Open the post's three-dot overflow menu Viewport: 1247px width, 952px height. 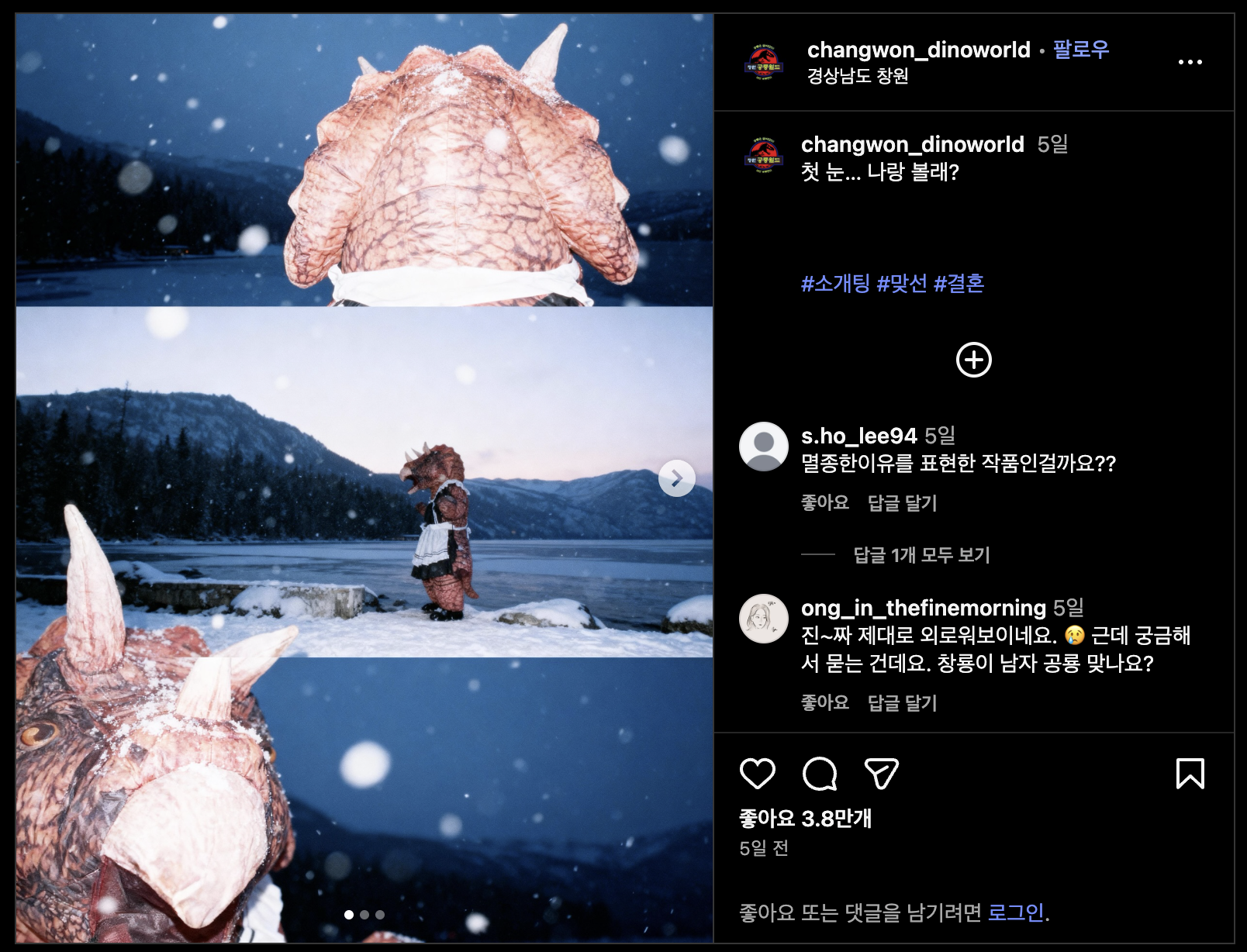1190,62
